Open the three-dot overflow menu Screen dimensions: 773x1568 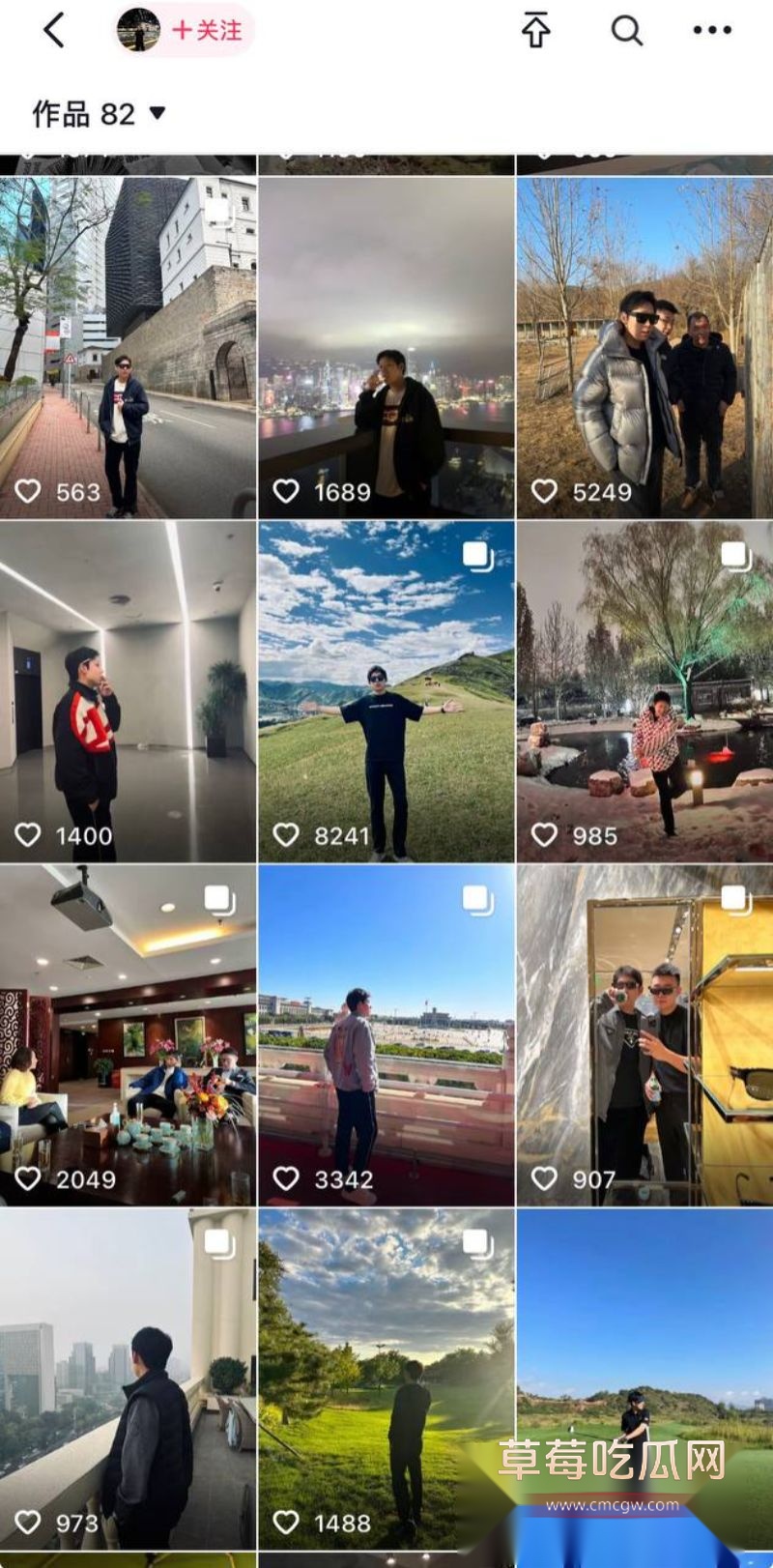pyautogui.click(x=712, y=31)
